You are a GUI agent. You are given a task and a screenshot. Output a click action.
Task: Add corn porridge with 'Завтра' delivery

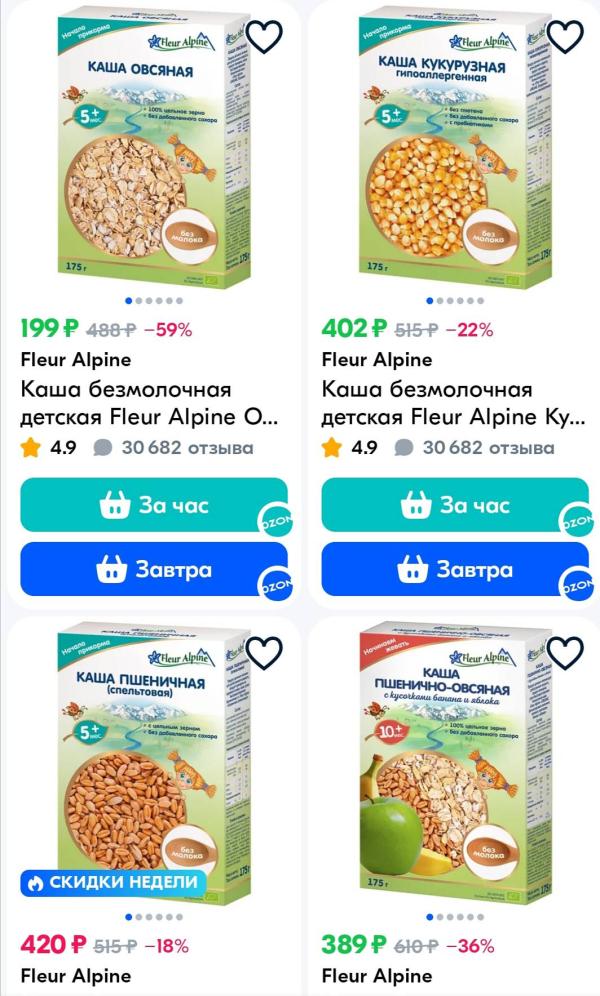pyautogui.click(x=455, y=570)
